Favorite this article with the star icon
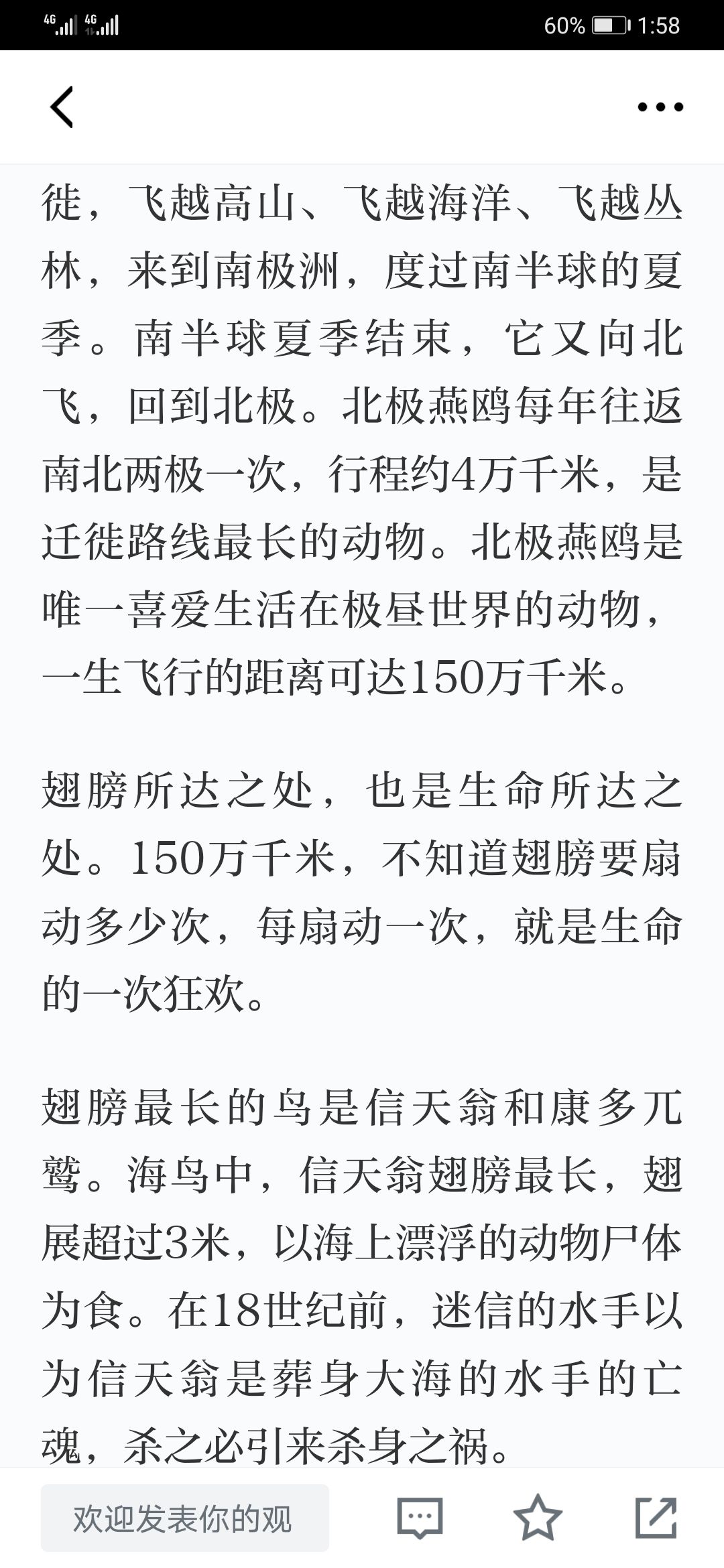 (x=538, y=1517)
